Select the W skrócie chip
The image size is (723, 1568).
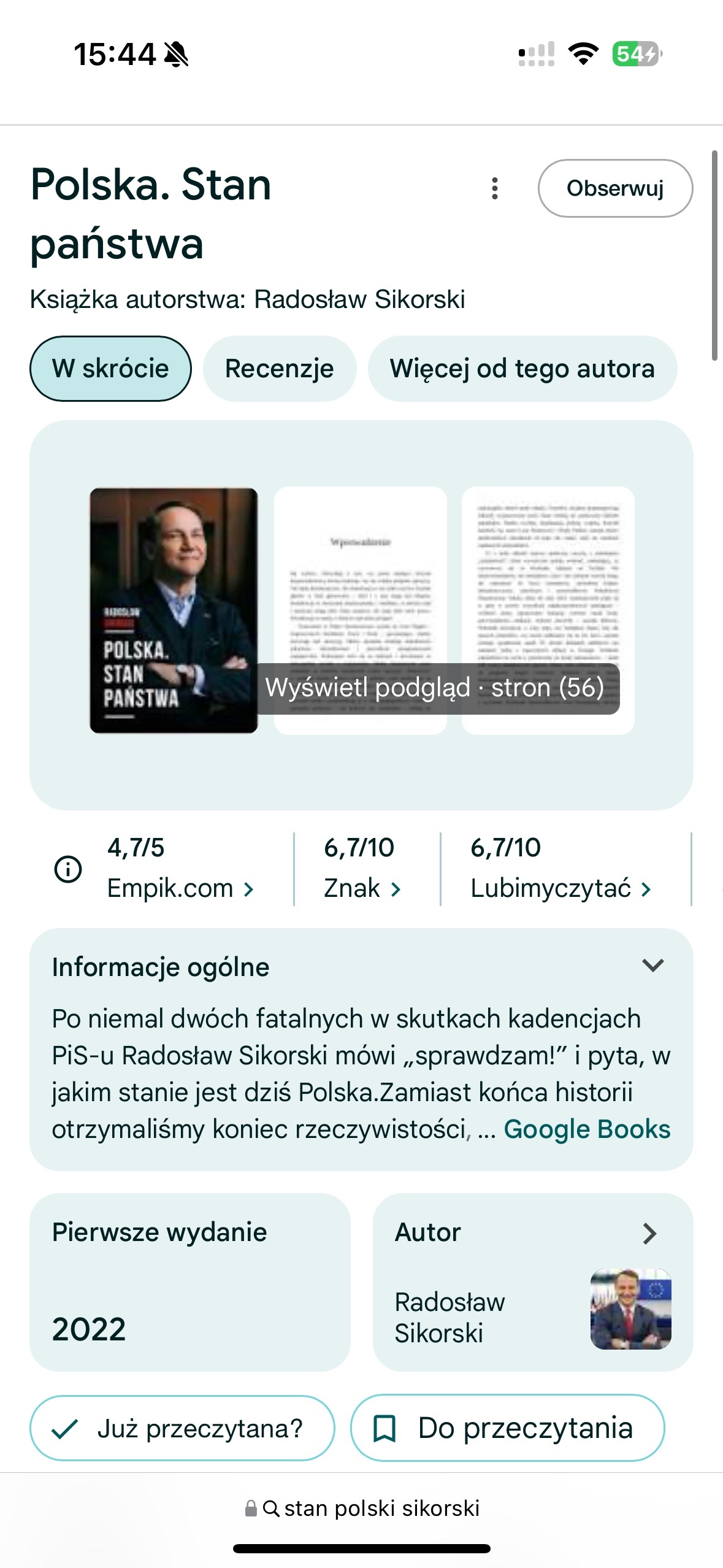point(110,369)
